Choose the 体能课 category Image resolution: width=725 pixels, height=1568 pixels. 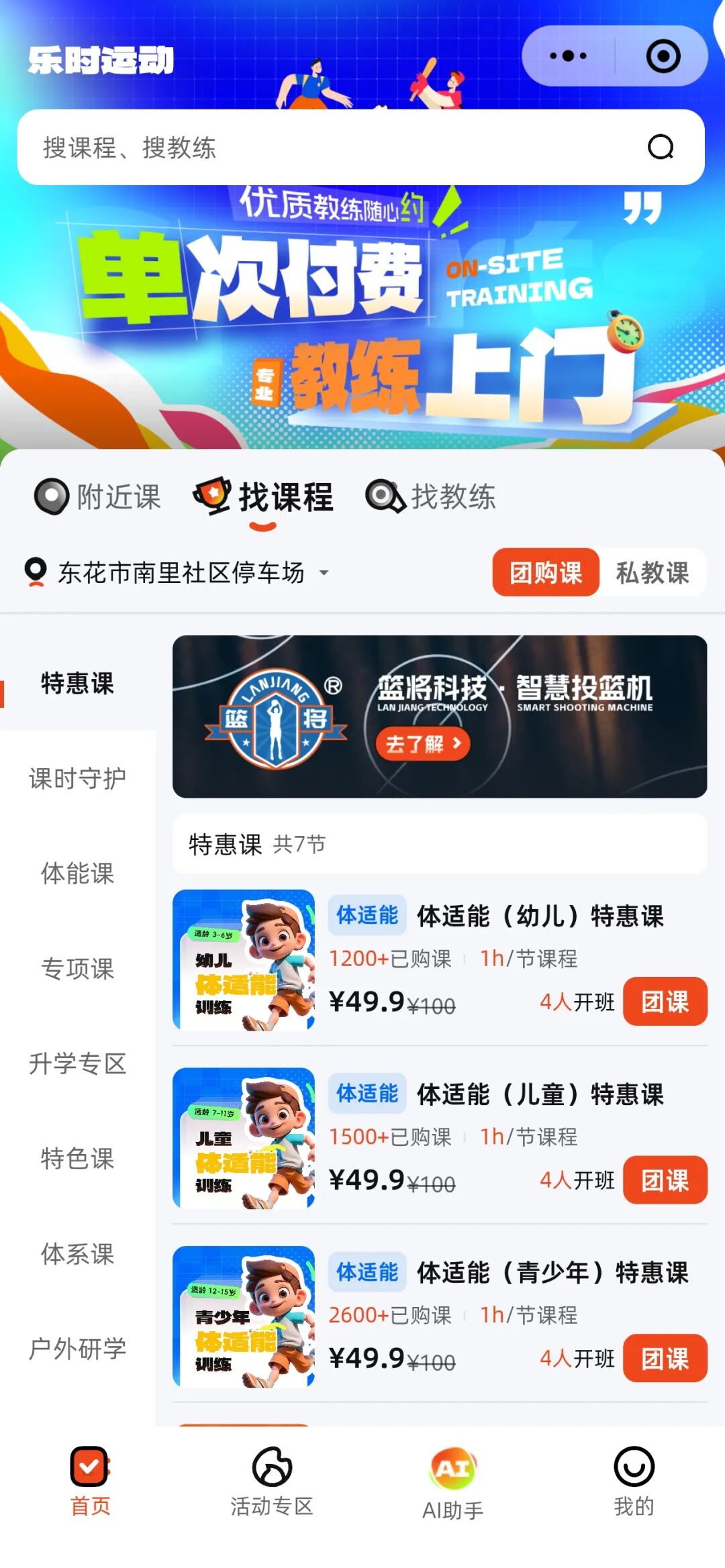tap(77, 874)
